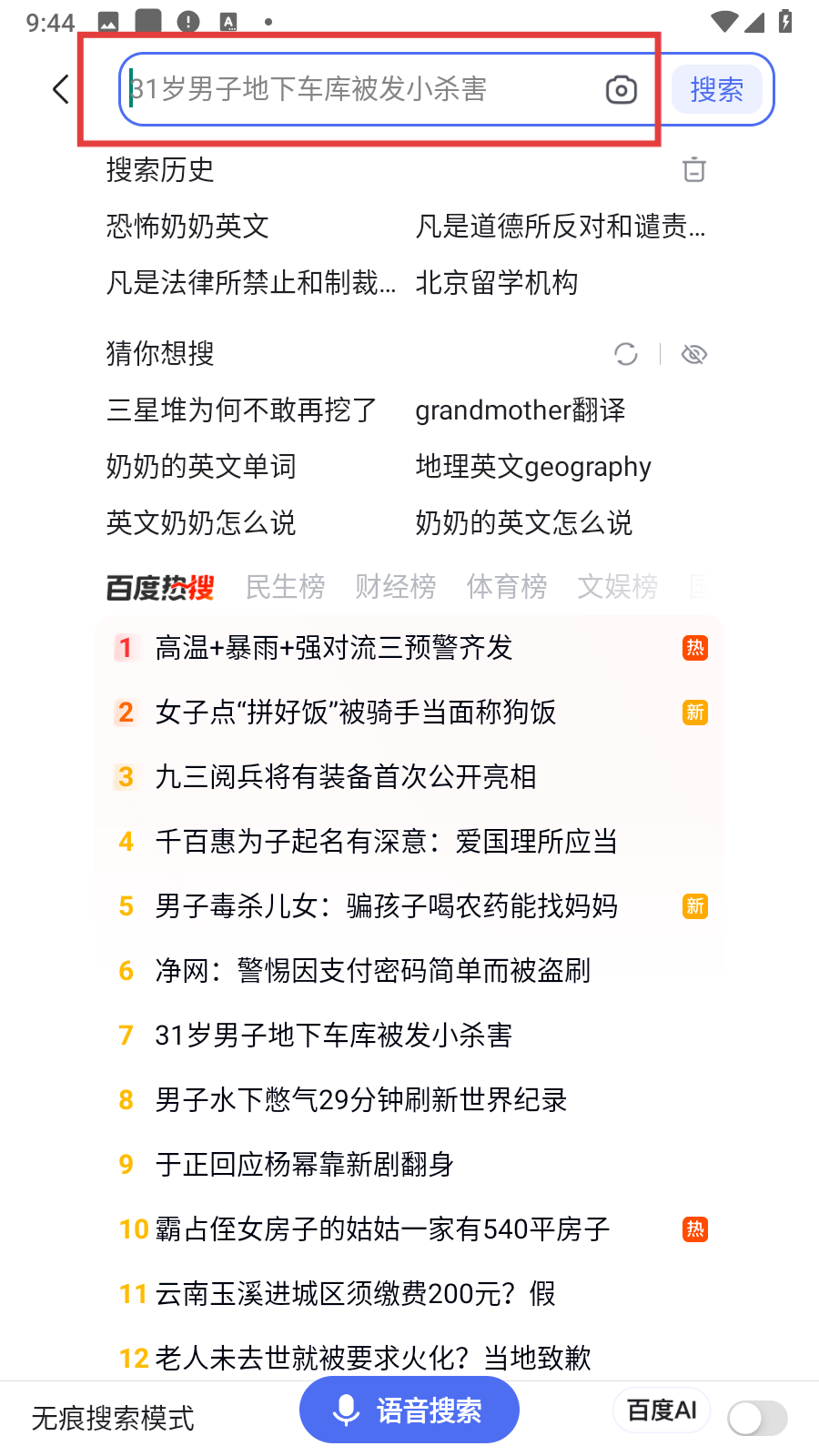Start 语音搜索 voice search
This screenshot has height=1456, width=819.
409,1410
